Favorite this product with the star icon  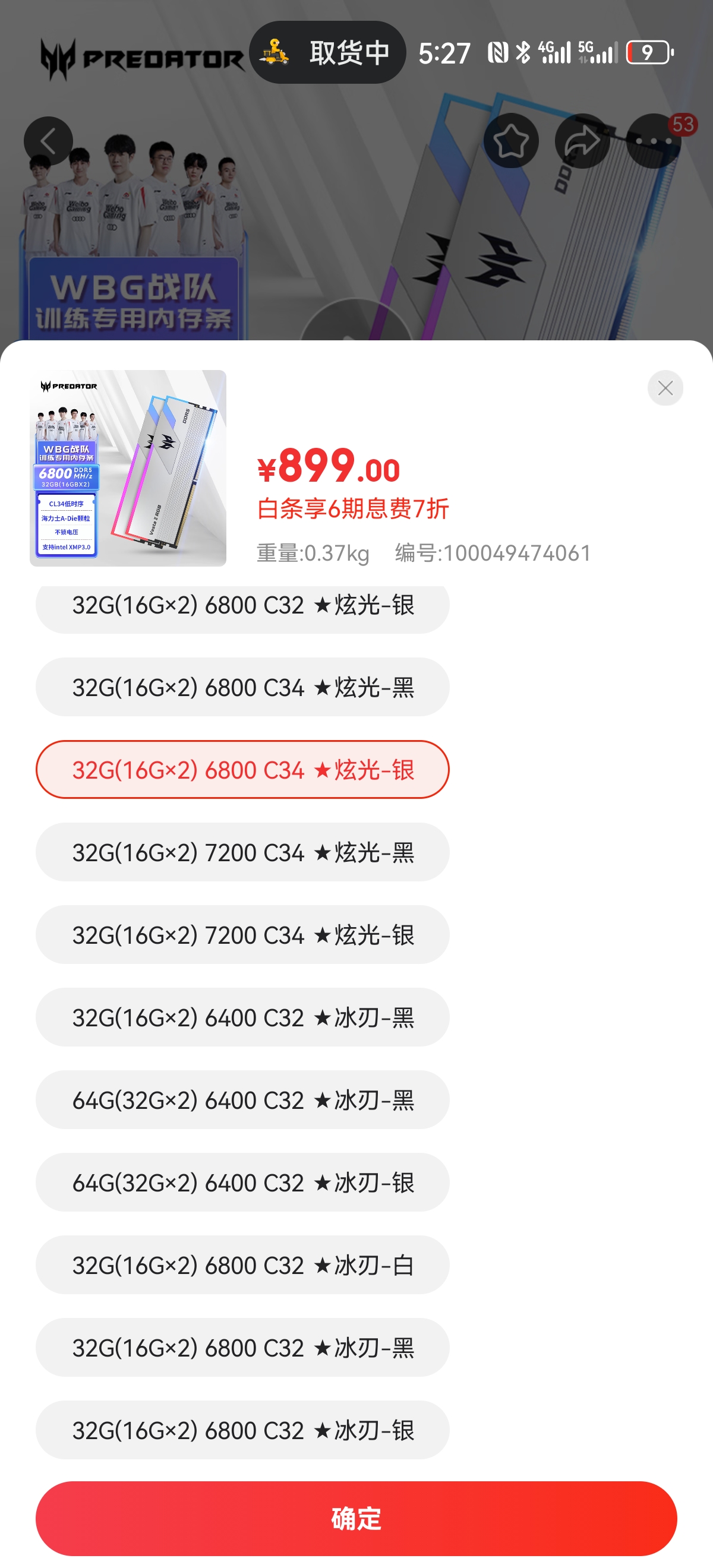(511, 141)
